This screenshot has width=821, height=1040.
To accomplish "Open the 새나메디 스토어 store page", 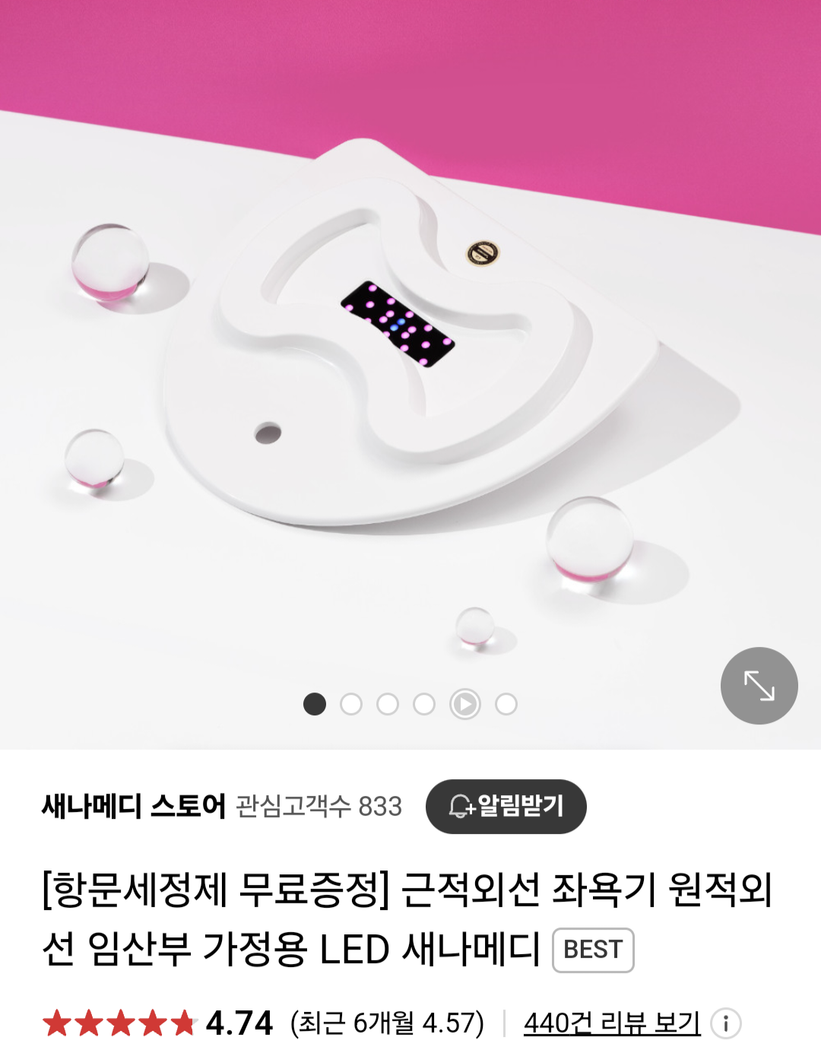I will coord(134,806).
